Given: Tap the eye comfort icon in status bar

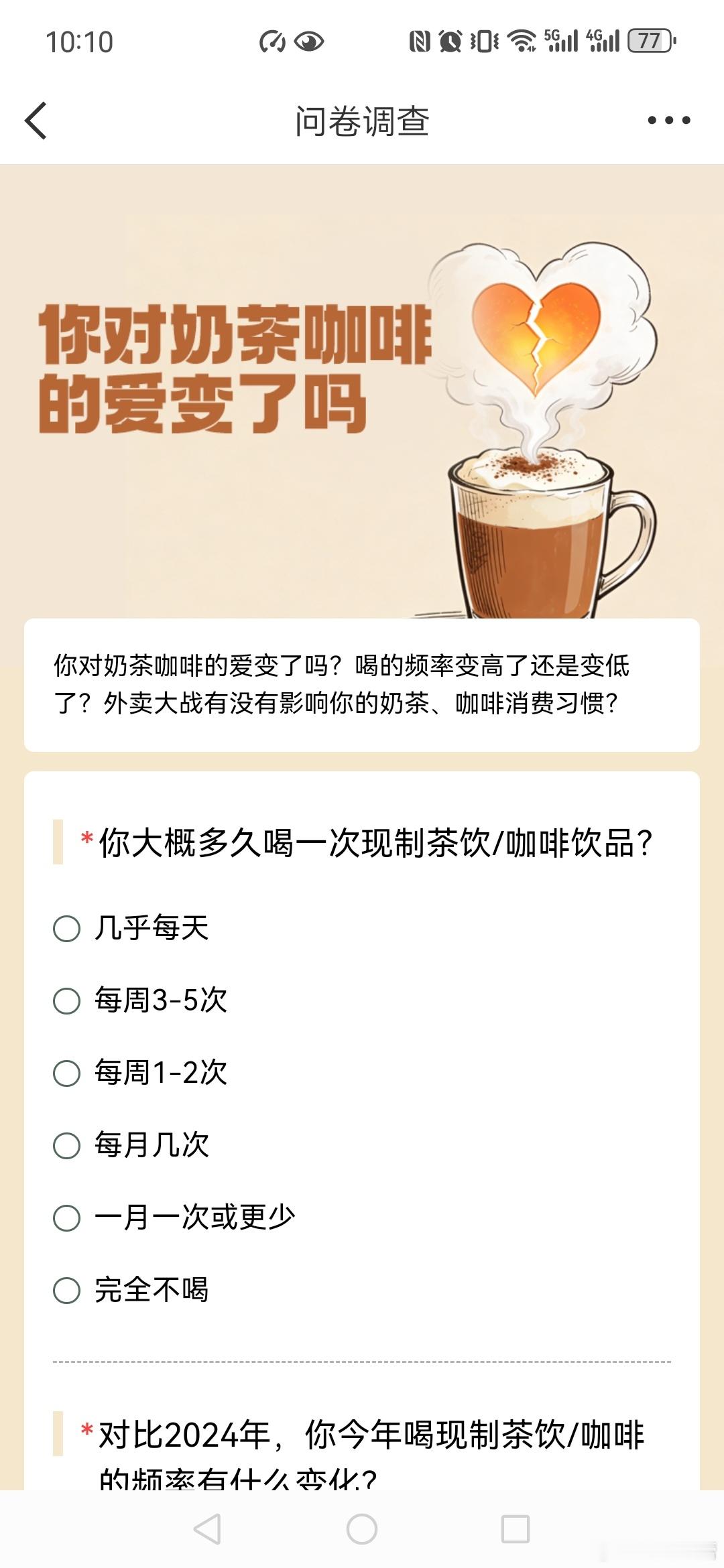Looking at the screenshot, I should click(x=309, y=42).
